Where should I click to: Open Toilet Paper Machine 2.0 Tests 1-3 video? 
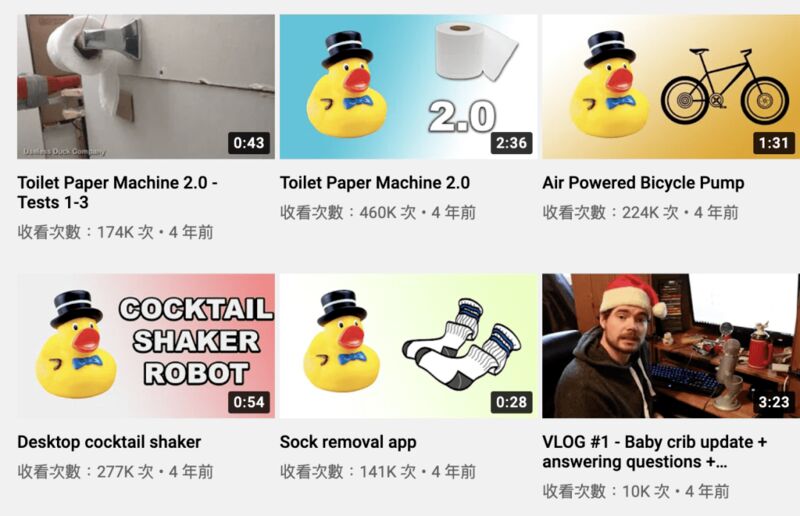[x=146, y=87]
